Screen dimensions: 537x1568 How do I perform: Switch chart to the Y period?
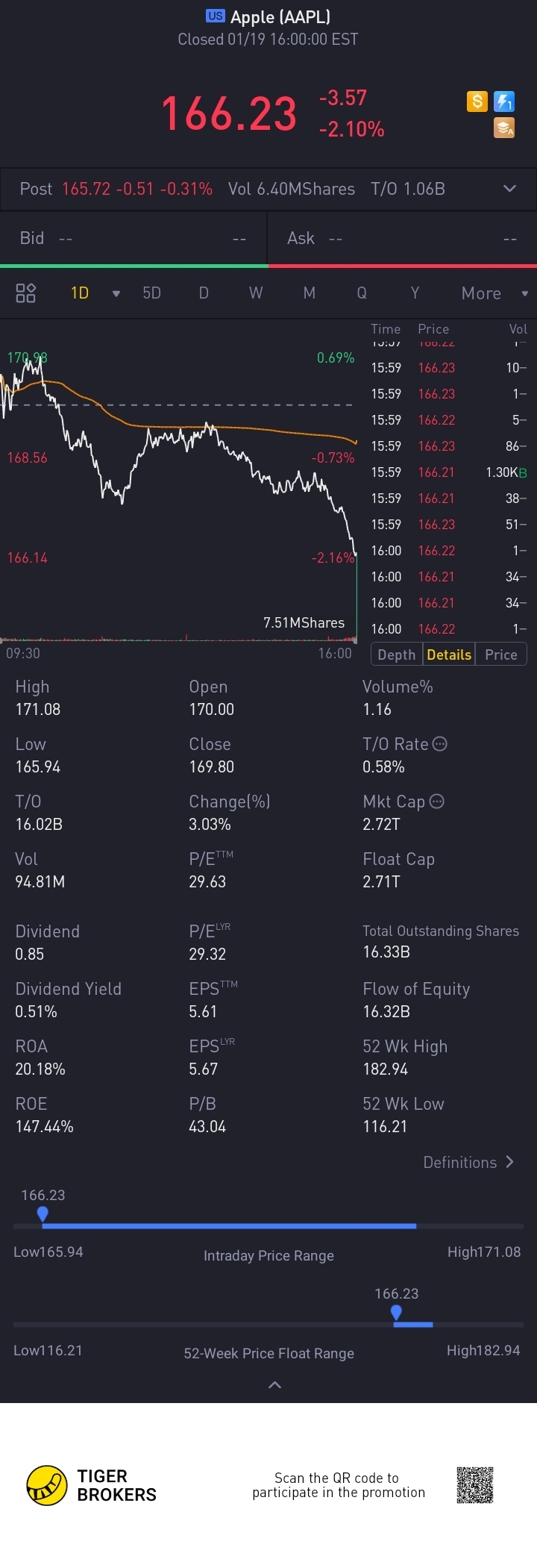(x=415, y=293)
